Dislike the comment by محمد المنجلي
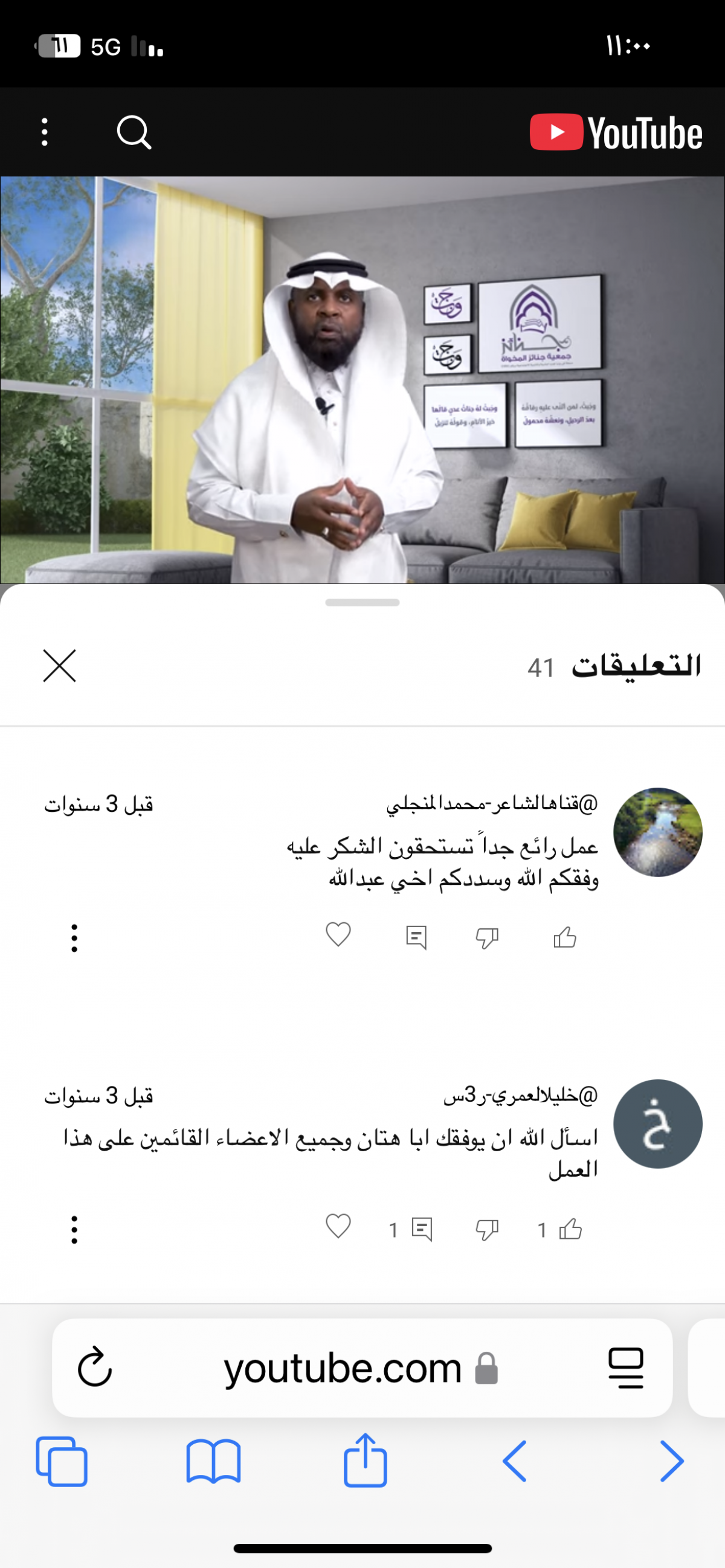 click(487, 937)
